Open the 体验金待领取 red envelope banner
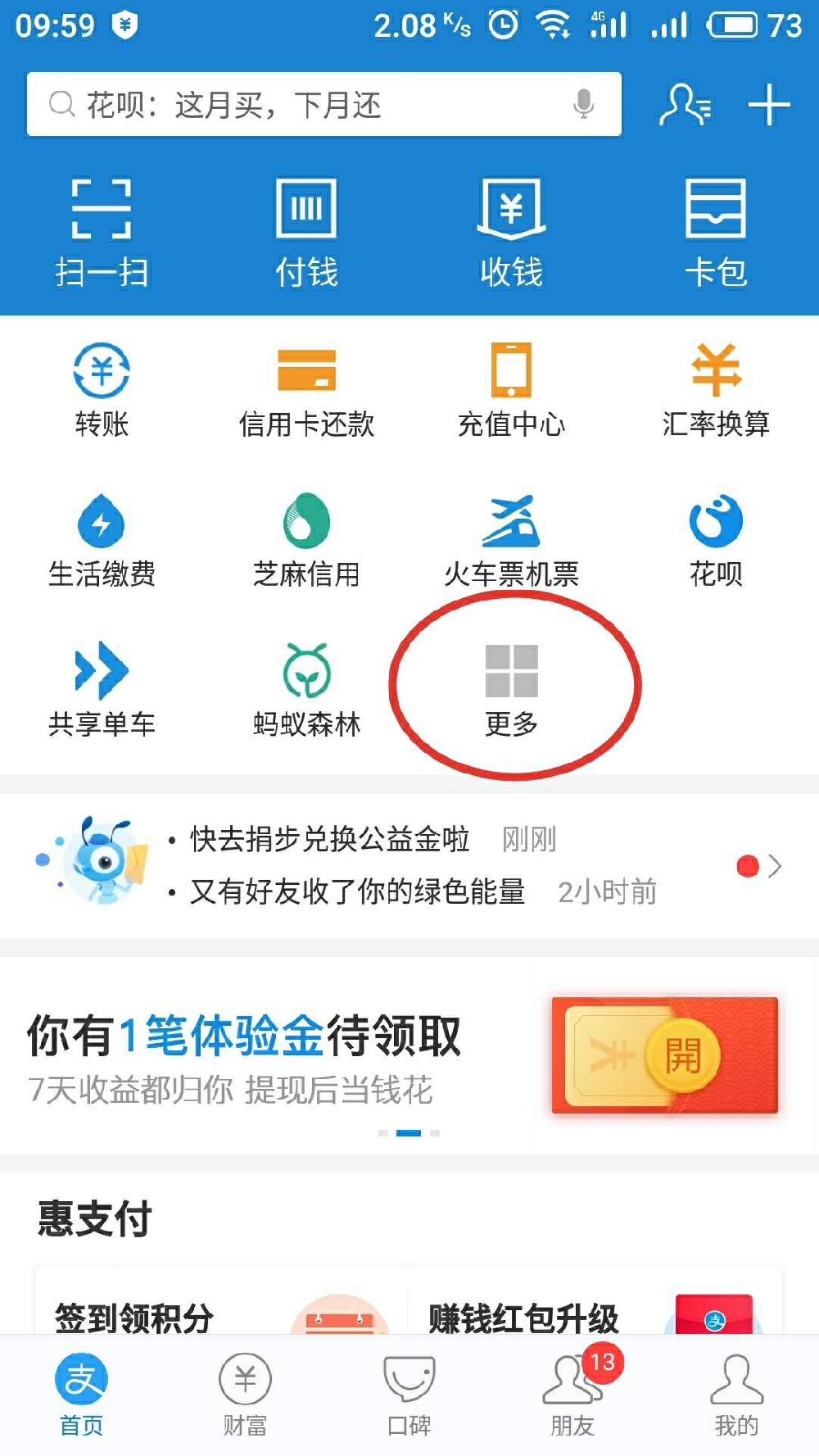Image resolution: width=819 pixels, height=1456 pixels. click(664, 1055)
